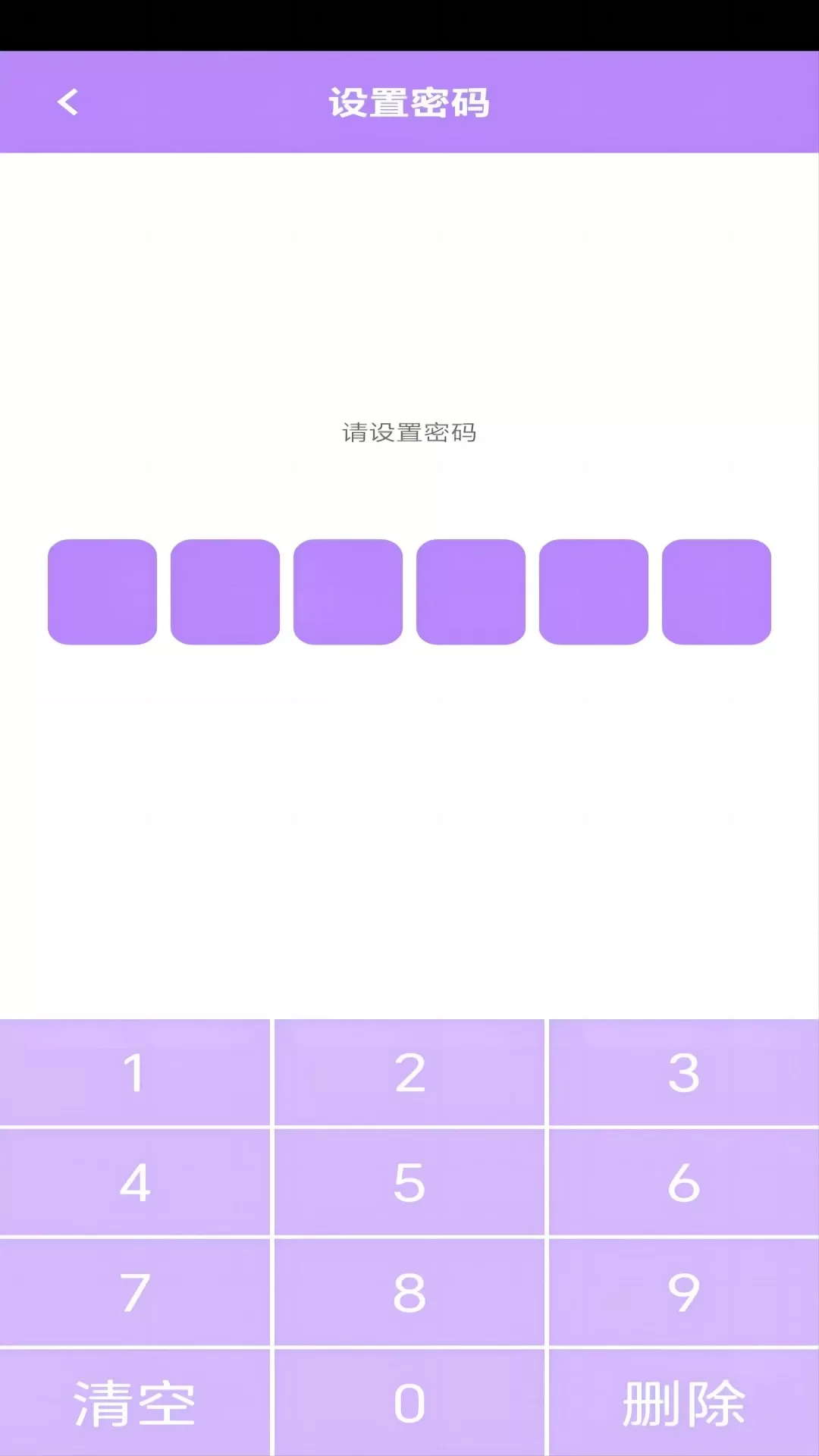The image size is (819, 1456).
Task: Enter digit 0 on the keypad
Action: pos(409,1403)
